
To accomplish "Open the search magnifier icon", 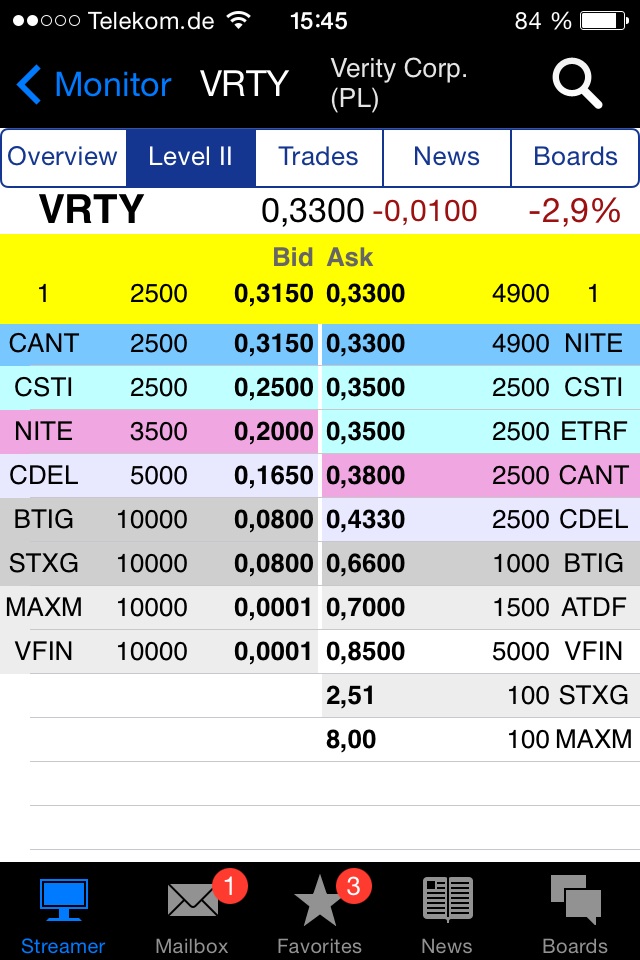I will point(577,84).
